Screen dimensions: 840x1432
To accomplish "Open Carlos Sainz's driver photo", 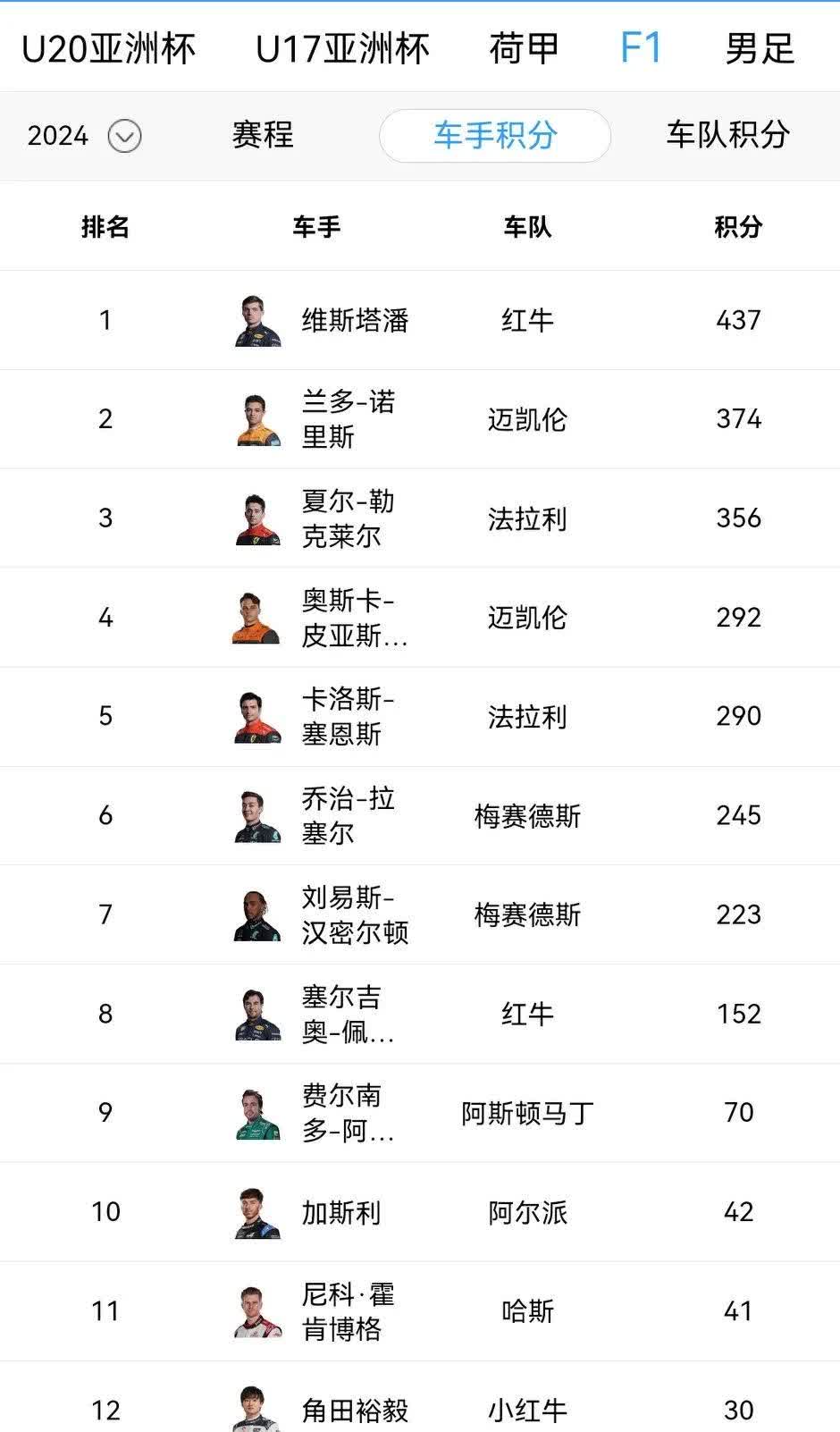I will [x=256, y=716].
